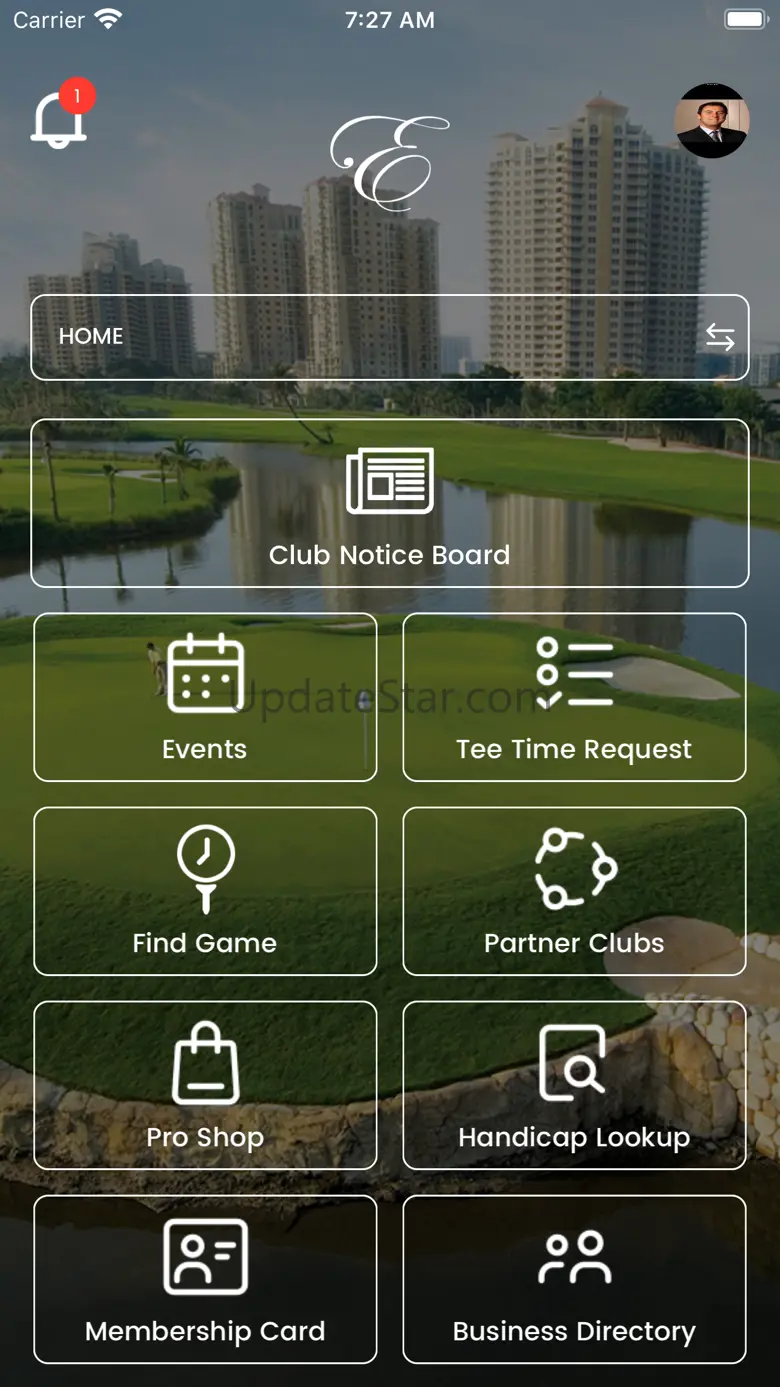Open Club Notice Board

[390, 503]
